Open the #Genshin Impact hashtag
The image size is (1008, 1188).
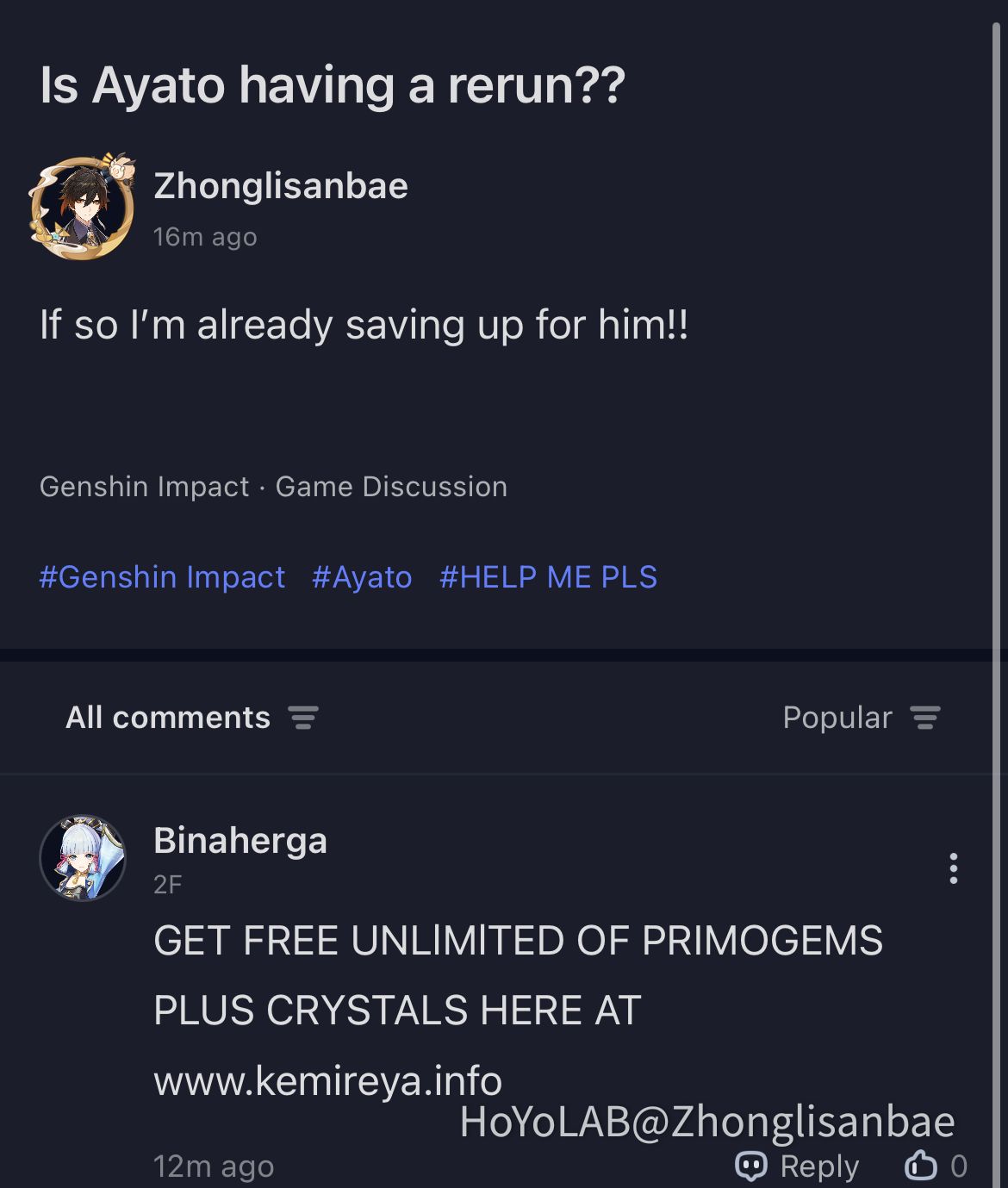pyautogui.click(x=162, y=577)
